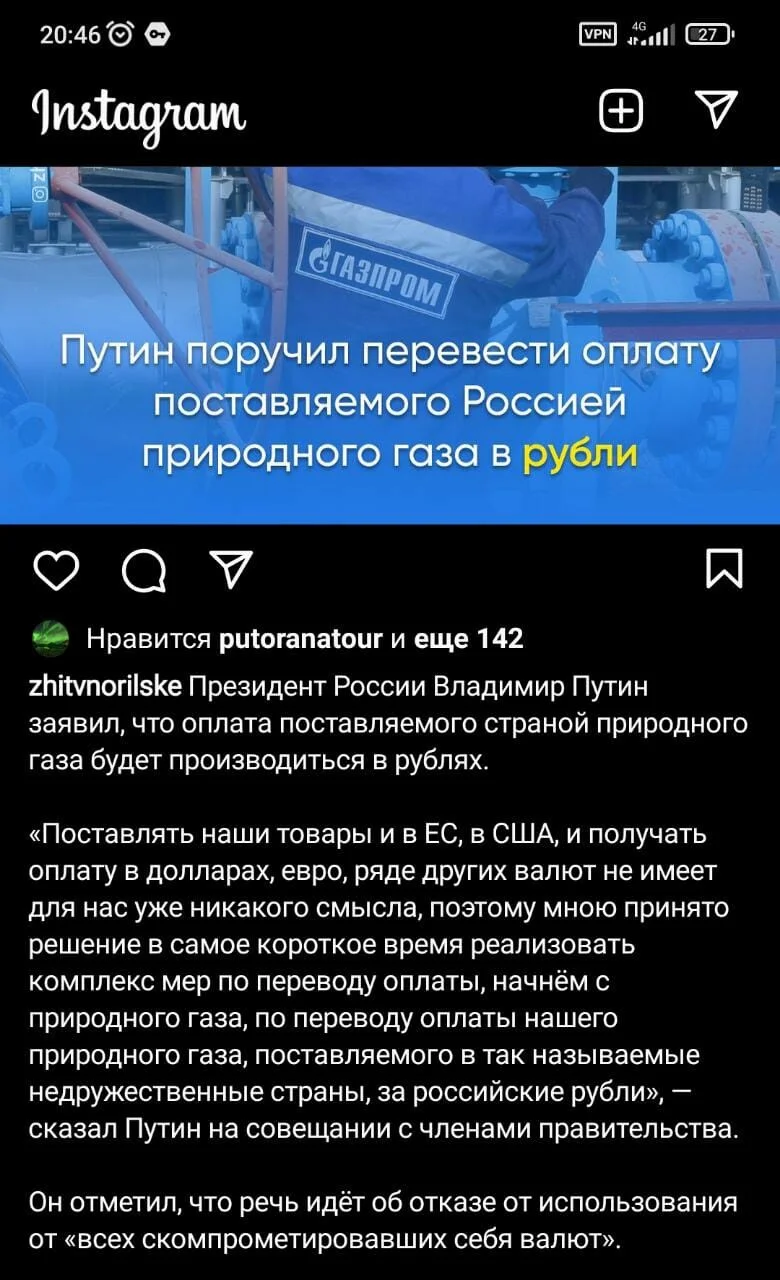
Task: Open the Gazprom post image
Action: tap(390, 345)
